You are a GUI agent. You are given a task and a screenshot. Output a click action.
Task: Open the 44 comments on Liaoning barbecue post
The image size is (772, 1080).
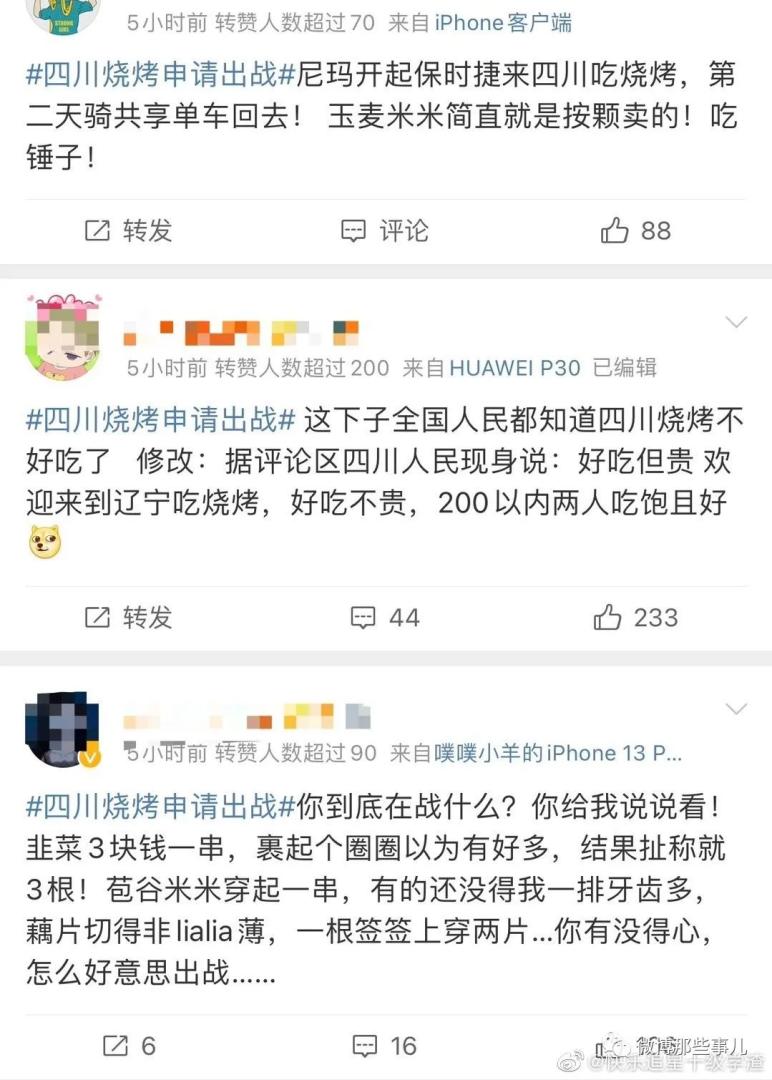click(385, 617)
